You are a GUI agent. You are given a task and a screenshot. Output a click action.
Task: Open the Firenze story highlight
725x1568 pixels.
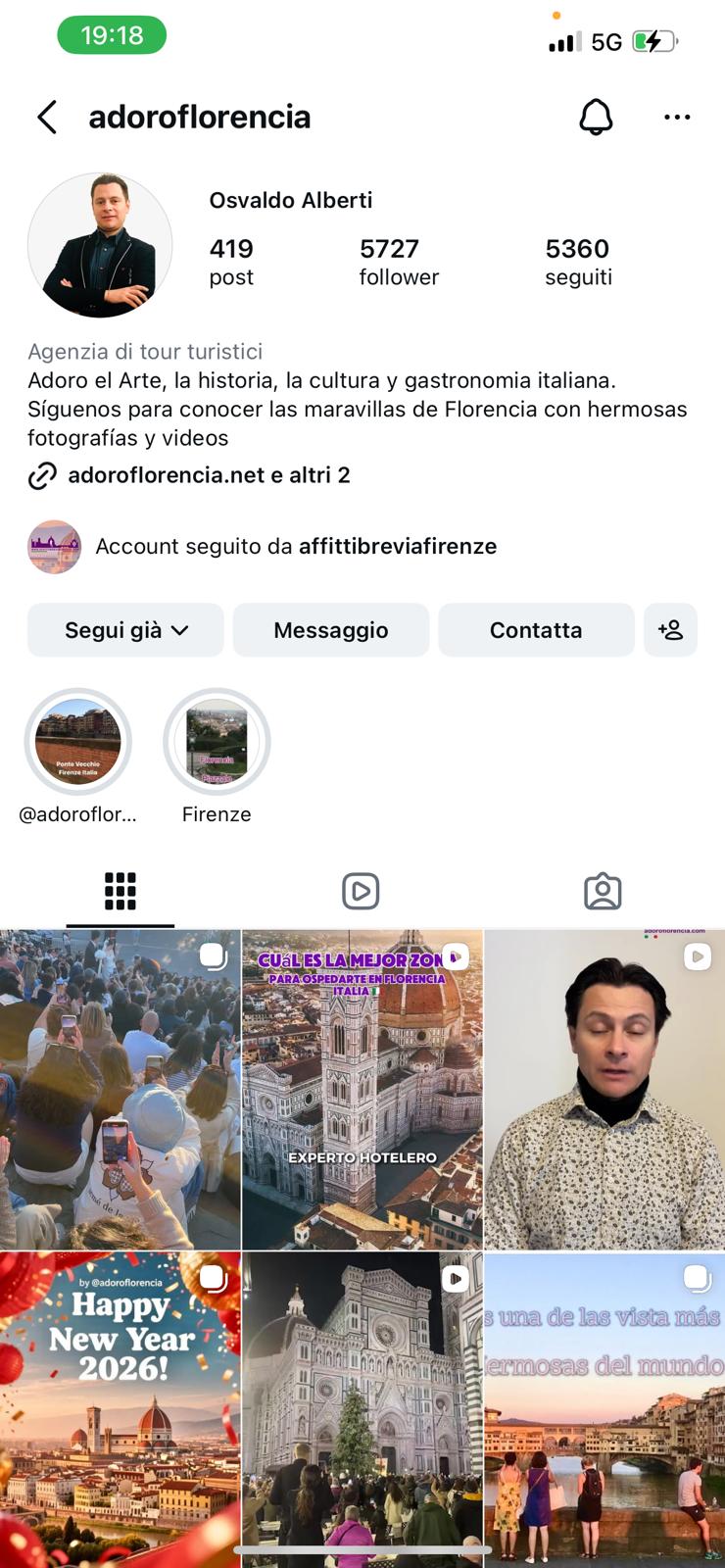216,742
